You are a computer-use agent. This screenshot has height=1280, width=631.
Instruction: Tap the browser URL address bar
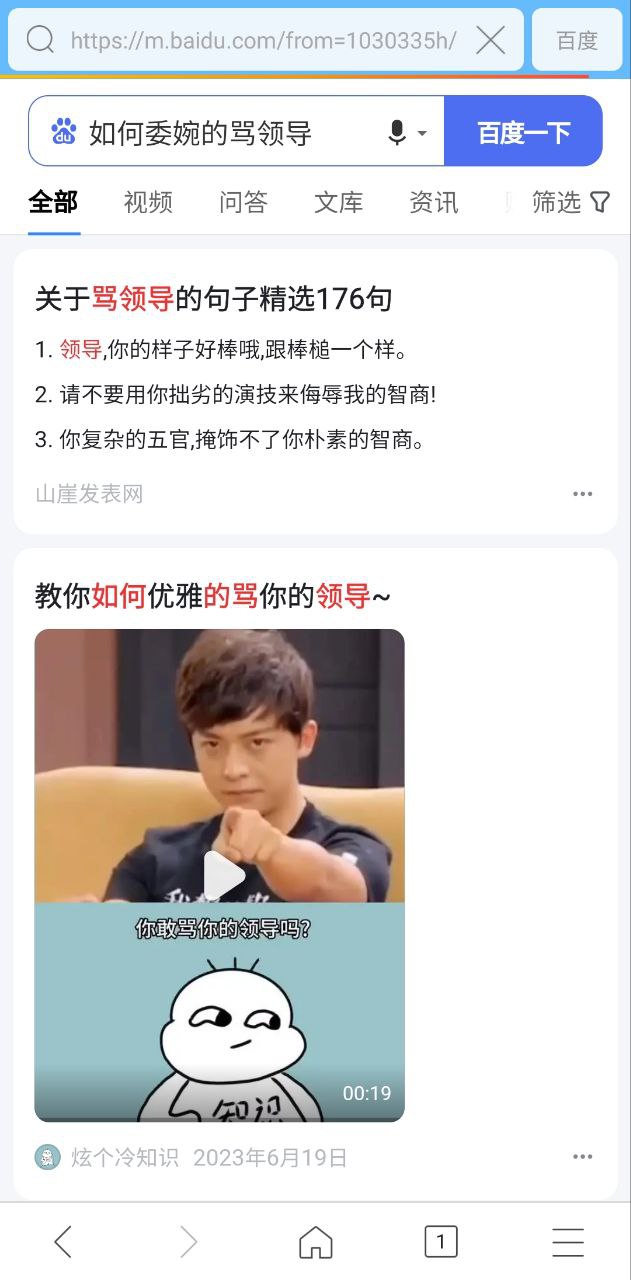coord(262,40)
